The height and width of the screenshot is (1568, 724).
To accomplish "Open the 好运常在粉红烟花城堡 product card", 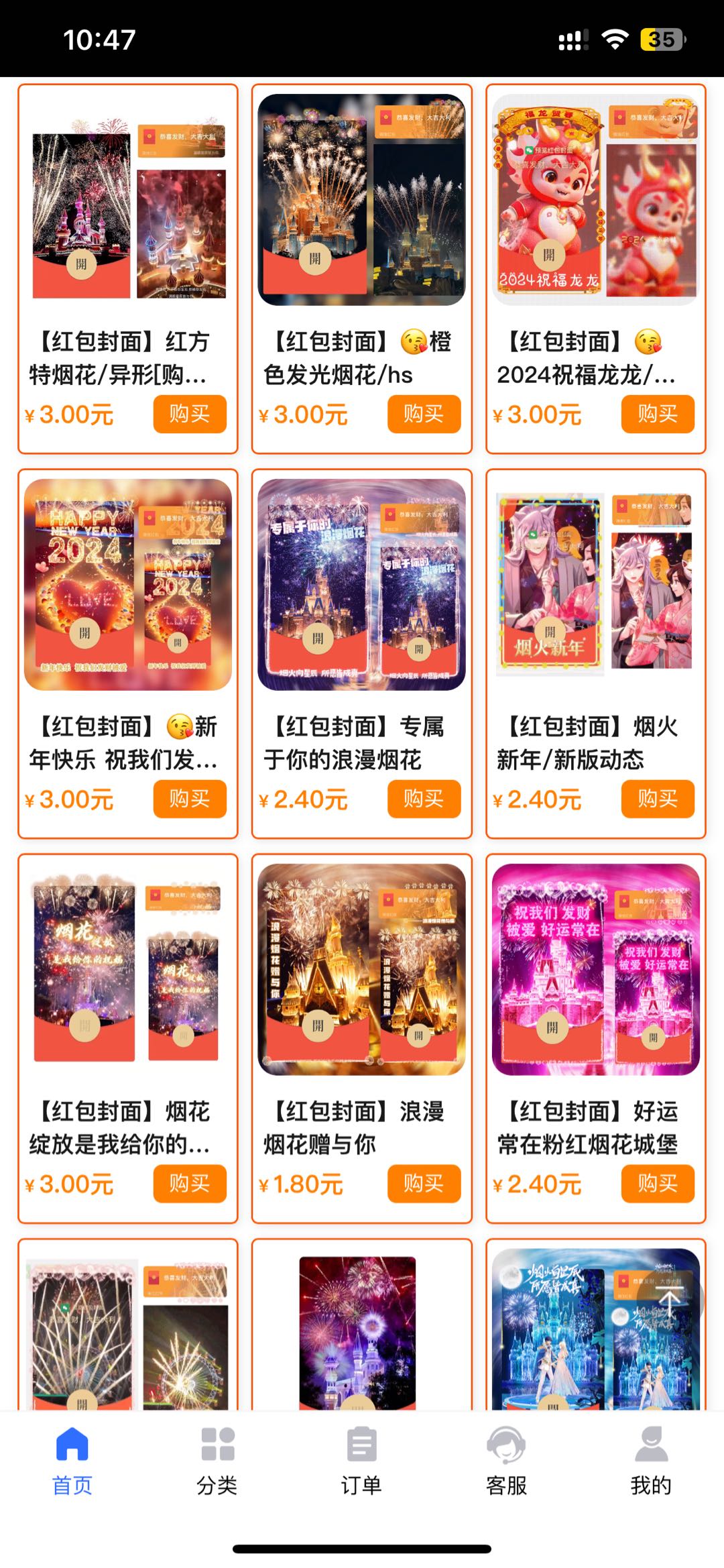I will tap(595, 1128).
